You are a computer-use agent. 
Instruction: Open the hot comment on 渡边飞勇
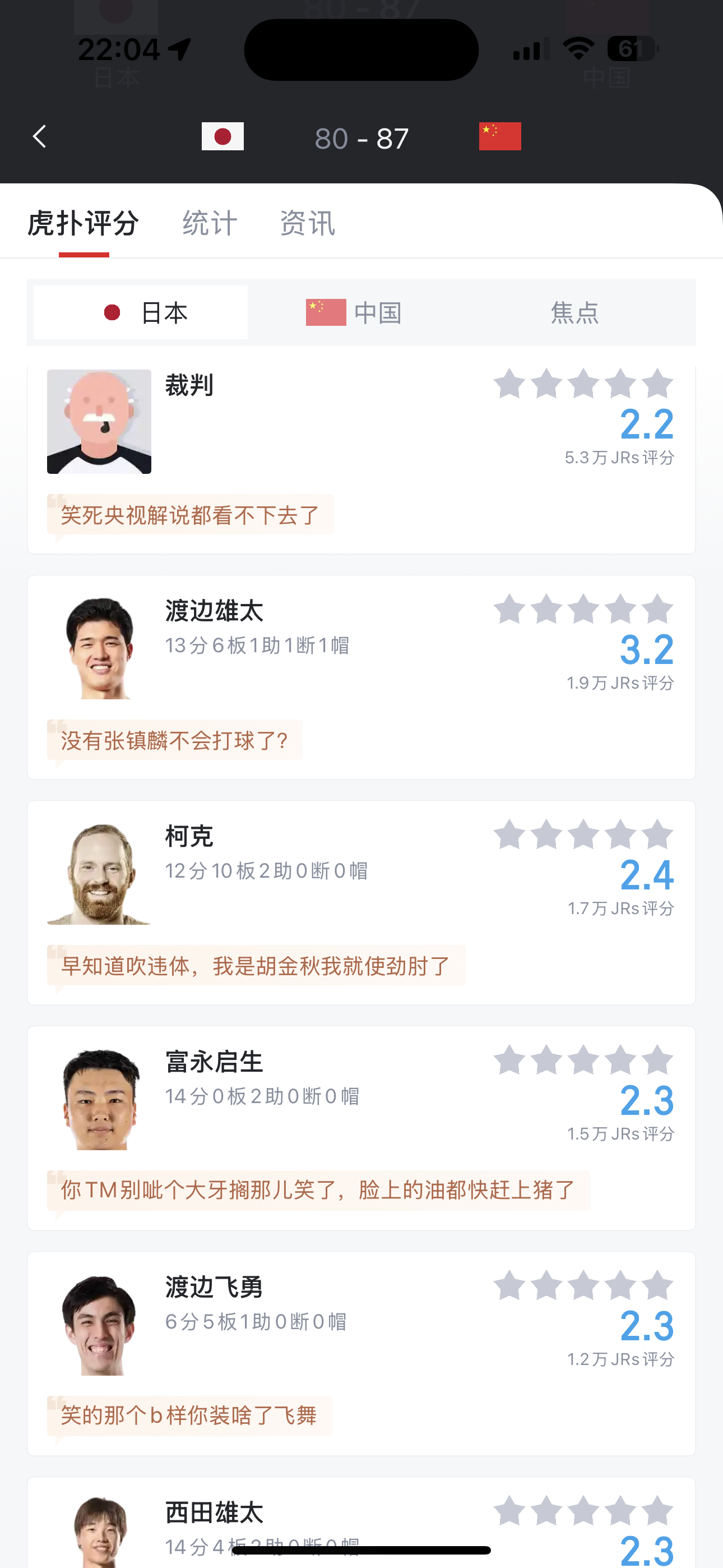pyautogui.click(x=189, y=1415)
